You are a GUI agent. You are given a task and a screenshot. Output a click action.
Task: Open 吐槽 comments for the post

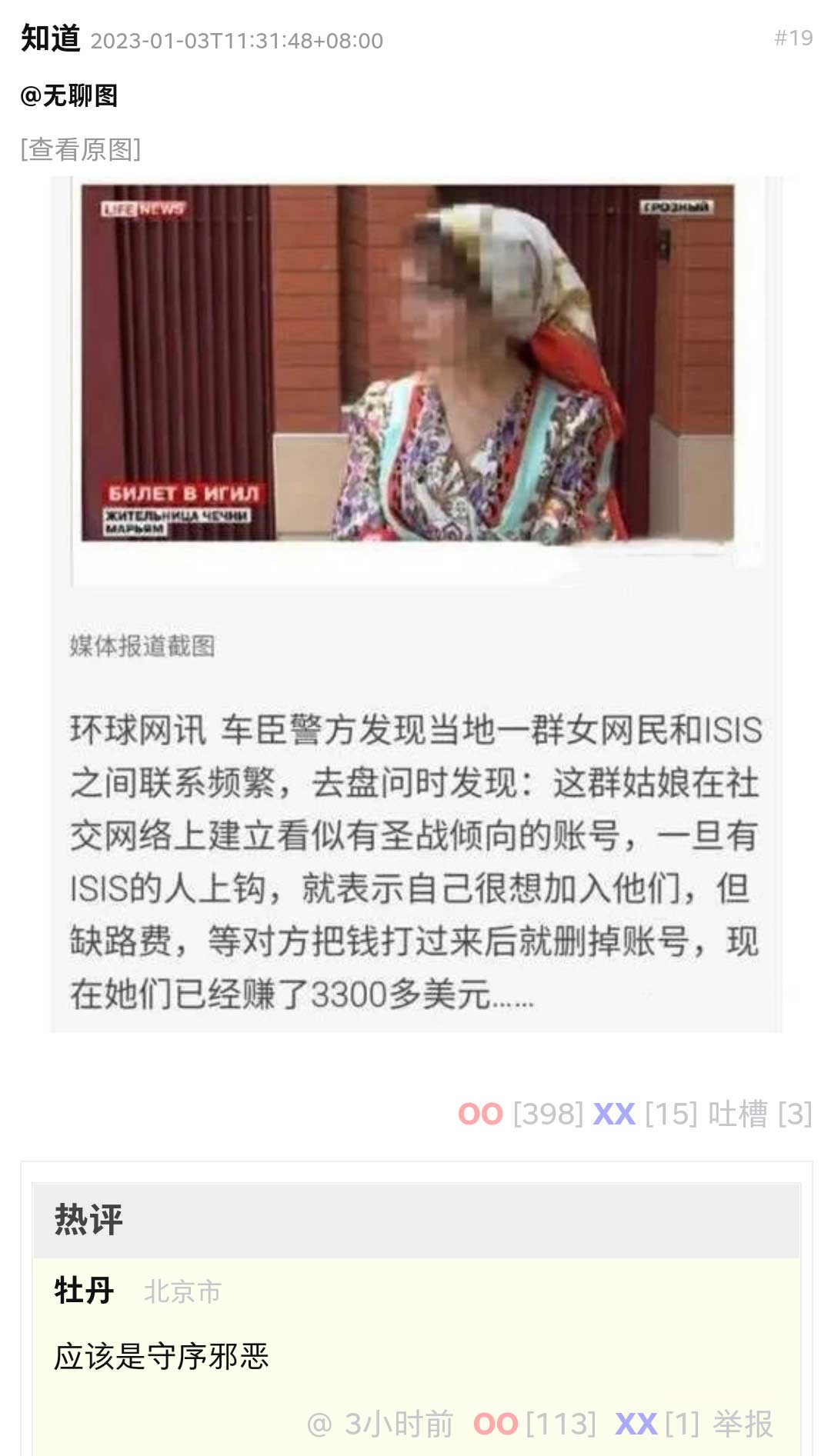[x=737, y=1114]
